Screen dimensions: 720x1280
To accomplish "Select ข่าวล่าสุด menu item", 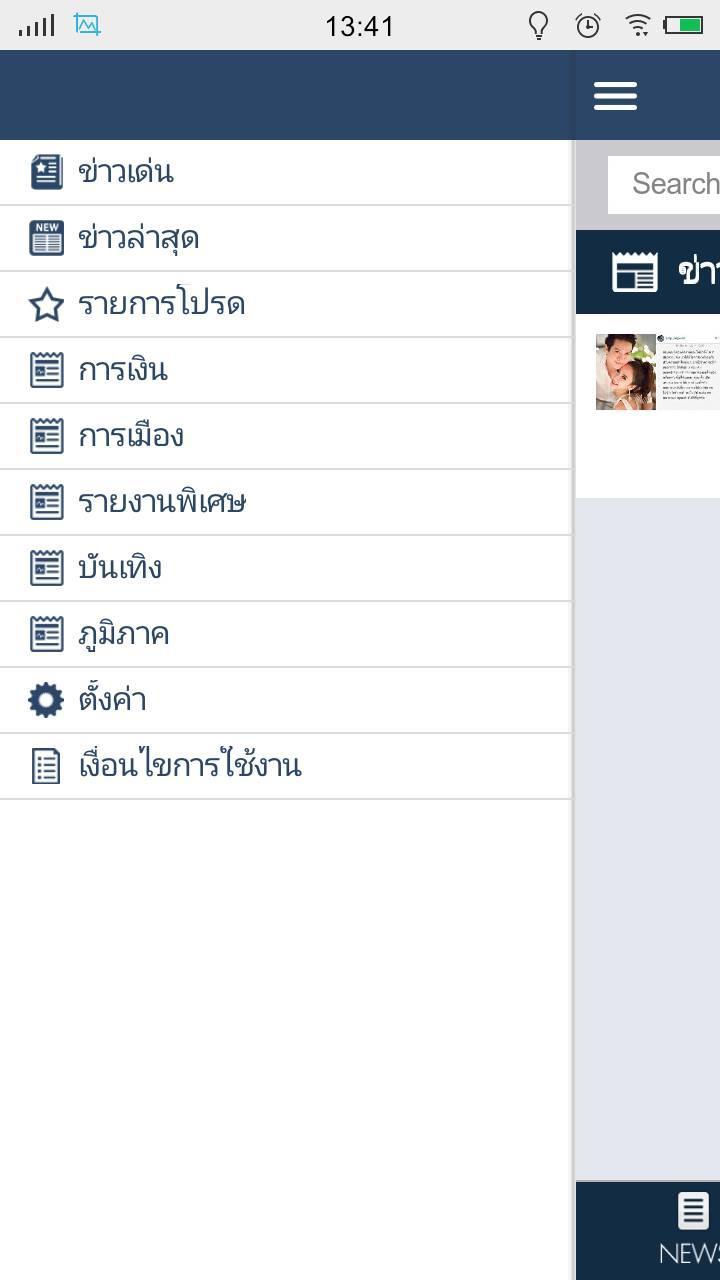I will click(138, 238).
